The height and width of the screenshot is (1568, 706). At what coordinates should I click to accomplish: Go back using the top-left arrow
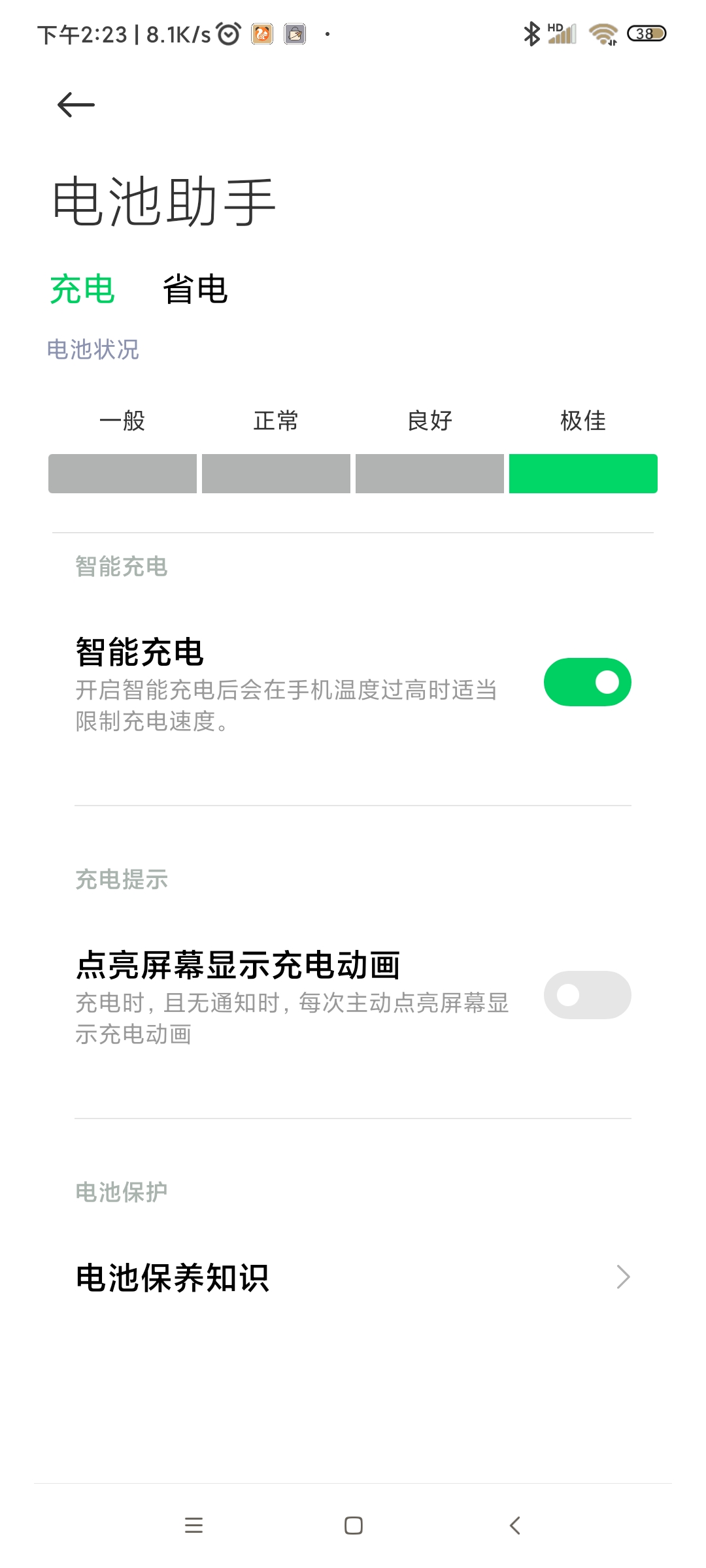click(x=76, y=105)
